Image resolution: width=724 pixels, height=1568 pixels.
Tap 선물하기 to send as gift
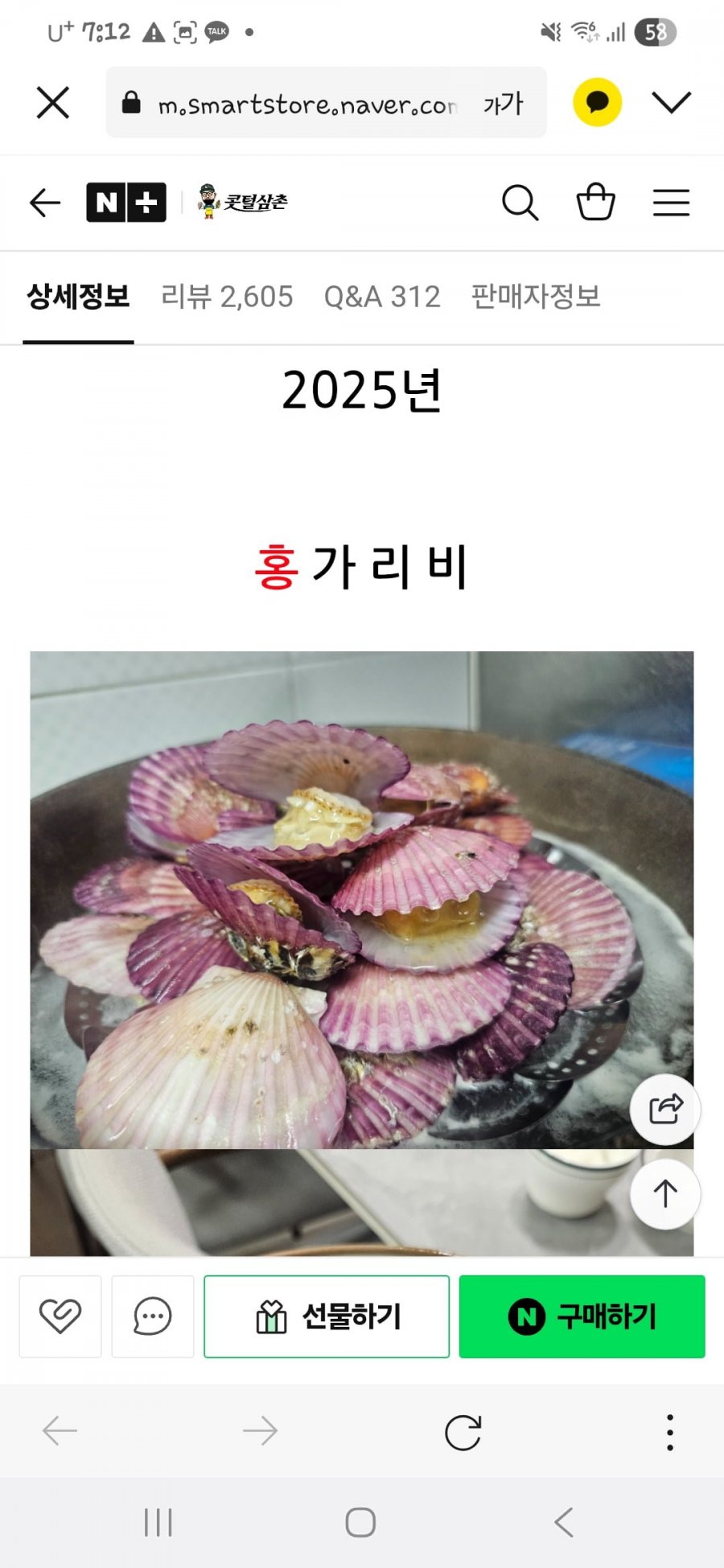click(x=327, y=1316)
